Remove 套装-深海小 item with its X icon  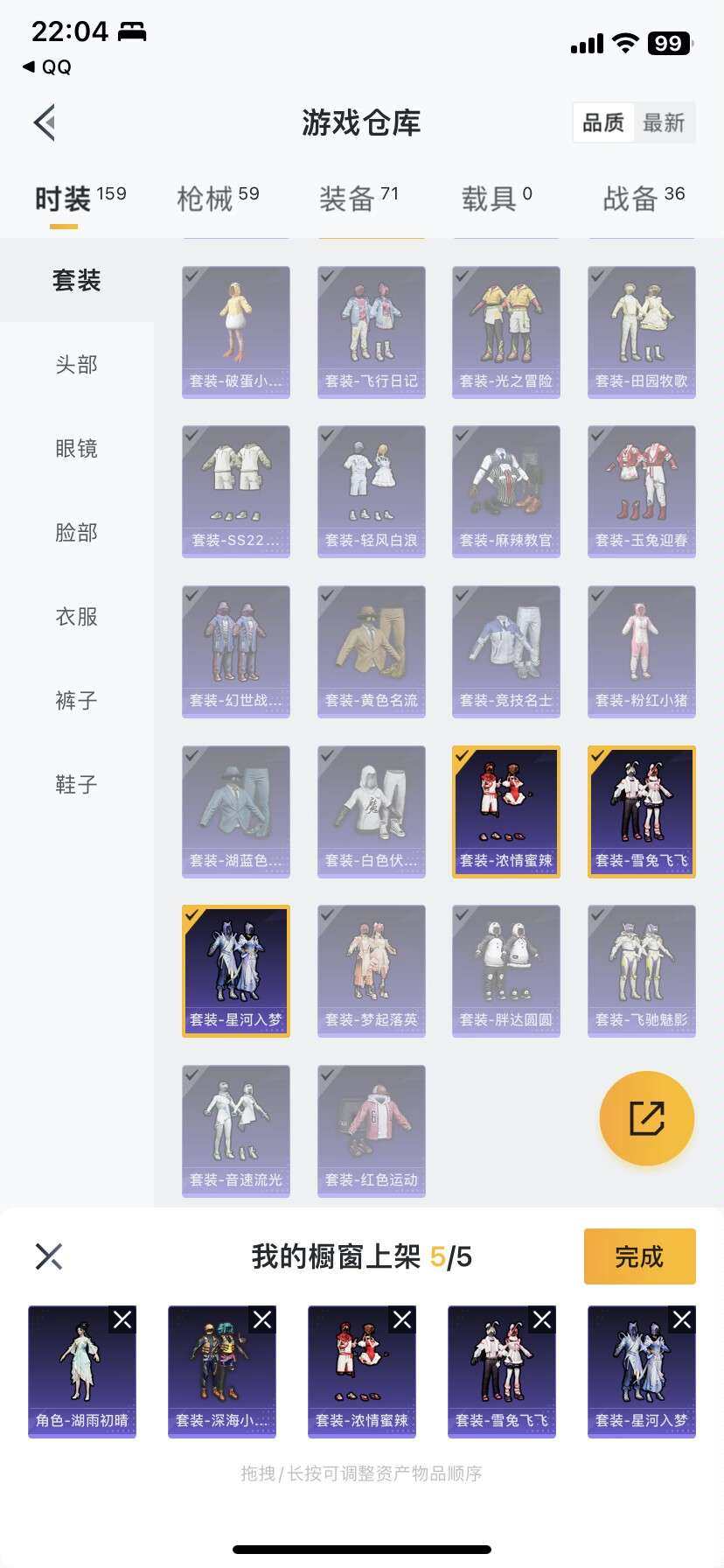(262, 1319)
